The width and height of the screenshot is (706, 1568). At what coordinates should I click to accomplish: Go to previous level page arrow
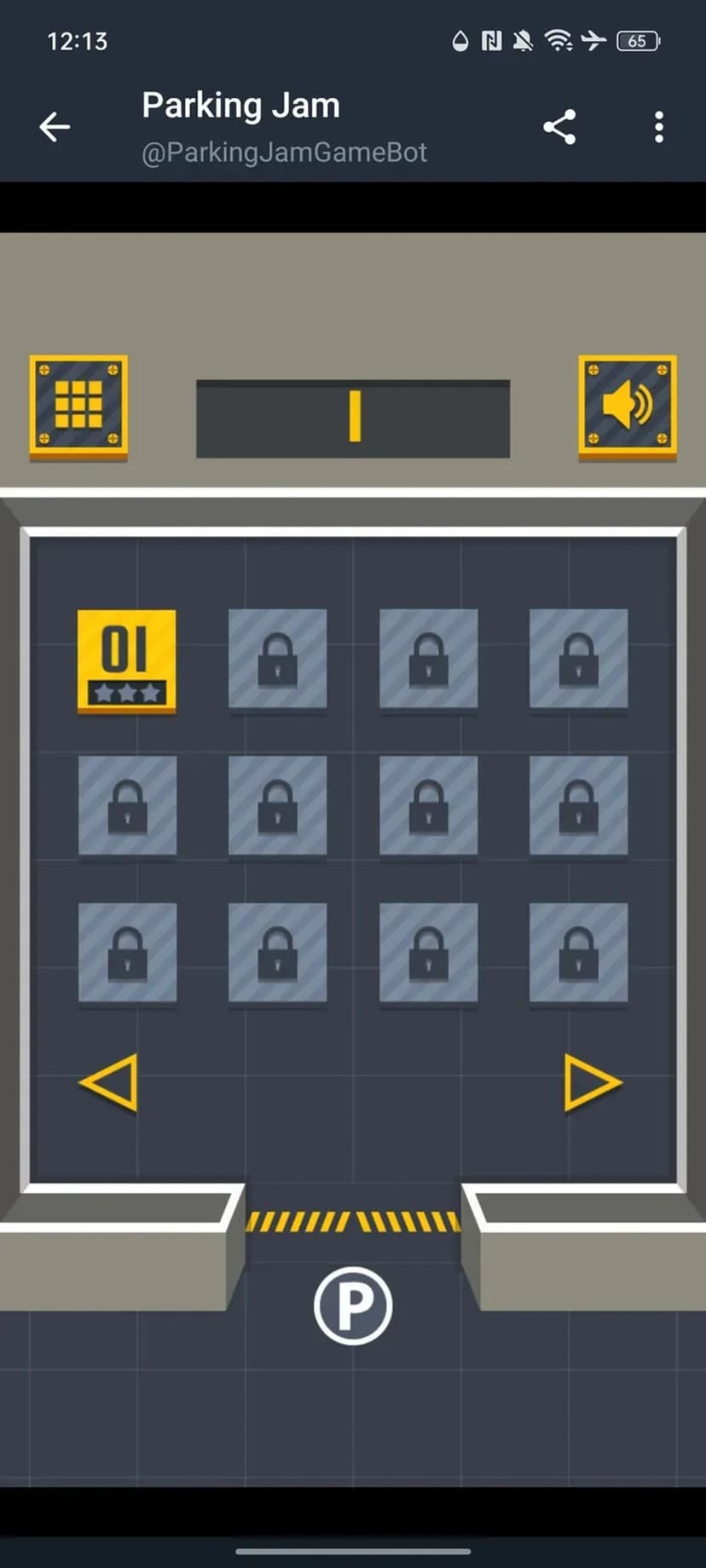tap(109, 1082)
